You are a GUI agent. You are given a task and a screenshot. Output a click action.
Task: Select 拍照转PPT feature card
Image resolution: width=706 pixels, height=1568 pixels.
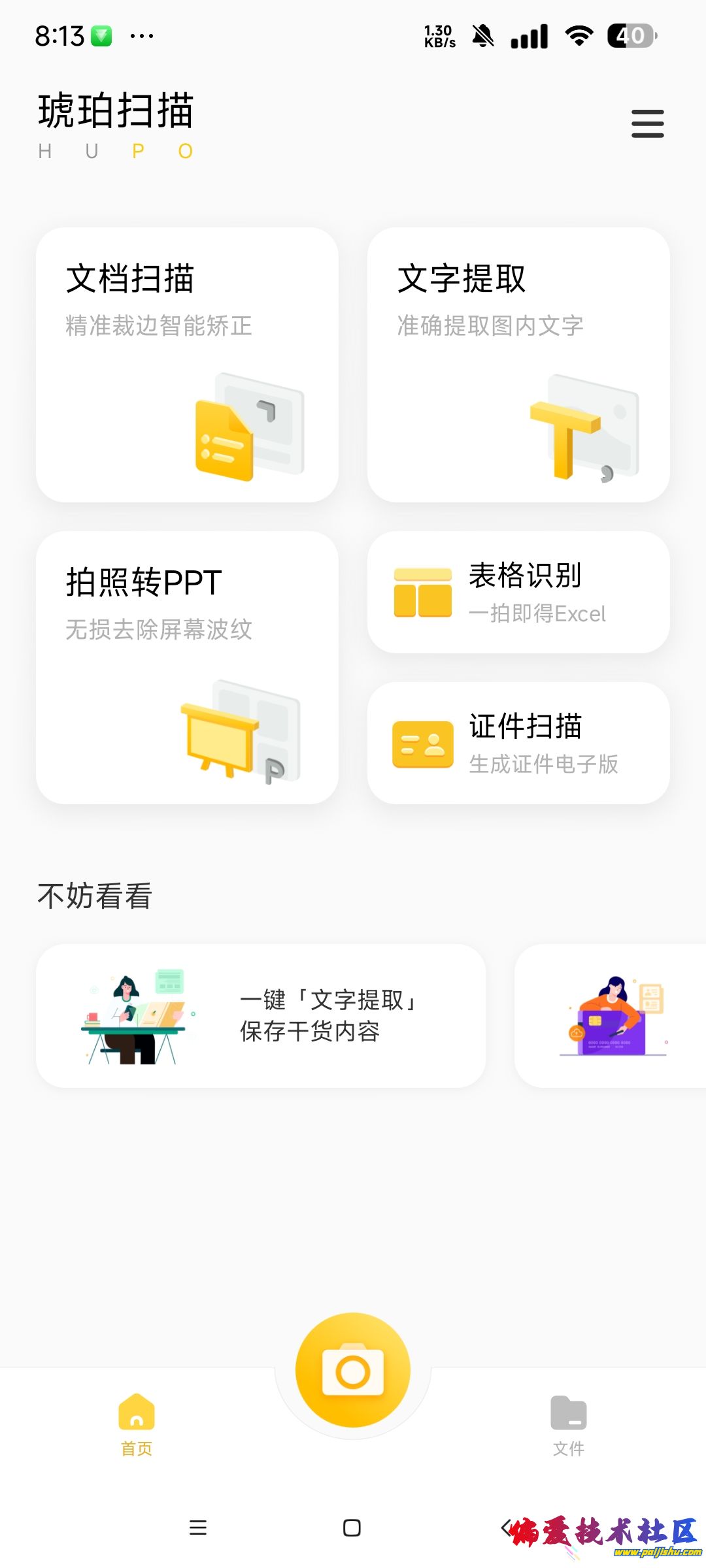coord(187,667)
